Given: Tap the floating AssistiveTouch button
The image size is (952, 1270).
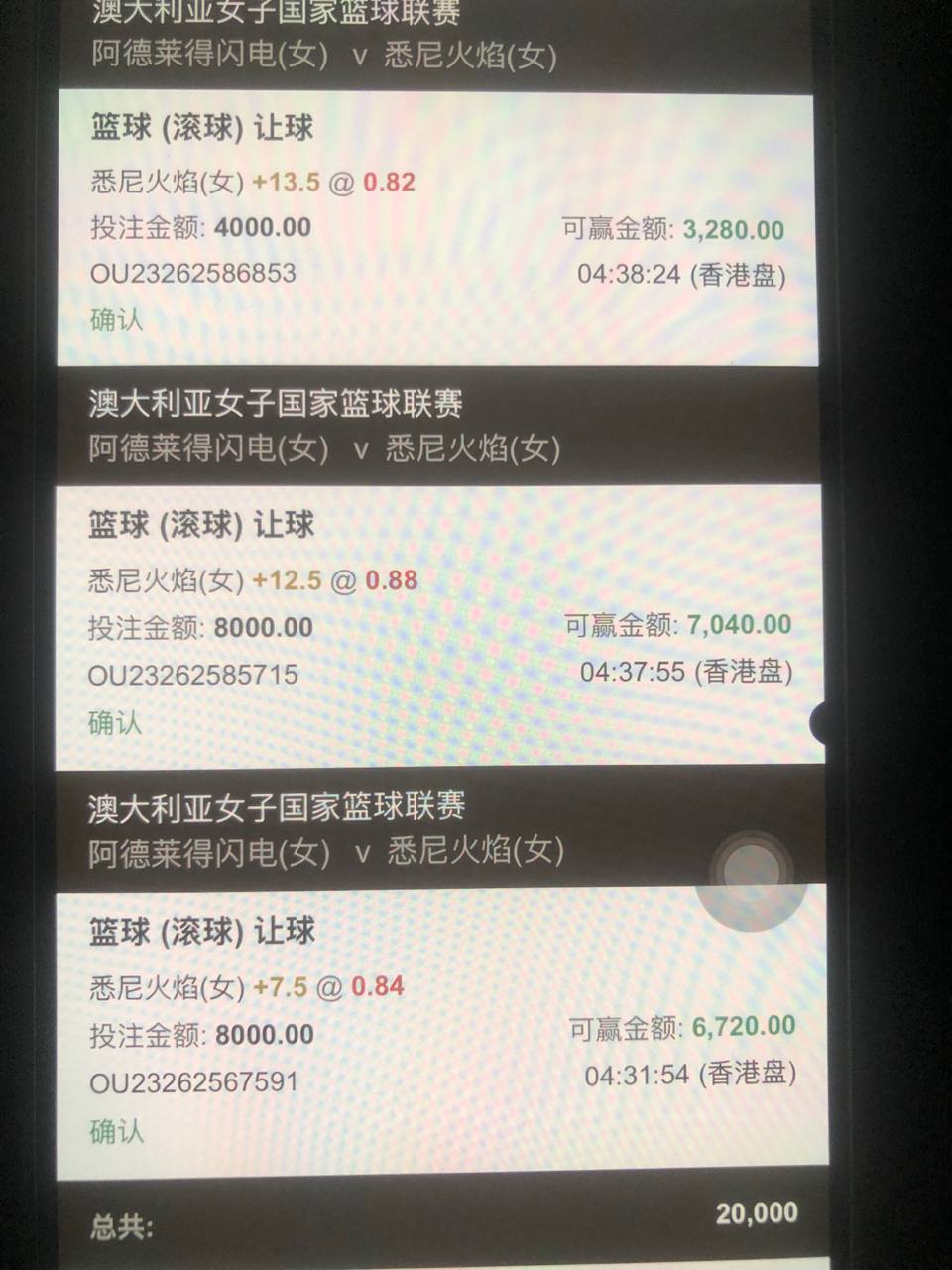Looking at the screenshot, I should 751,873.
